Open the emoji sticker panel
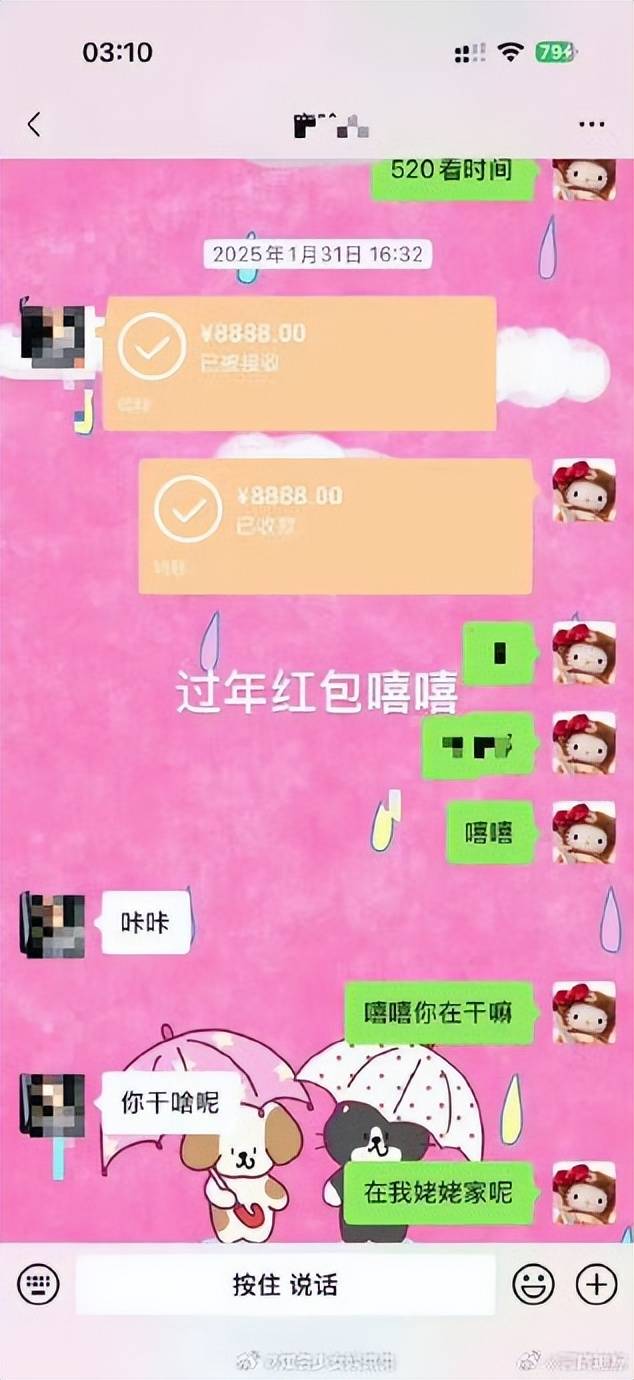Viewport: 634px width, 1380px height. [534, 1285]
